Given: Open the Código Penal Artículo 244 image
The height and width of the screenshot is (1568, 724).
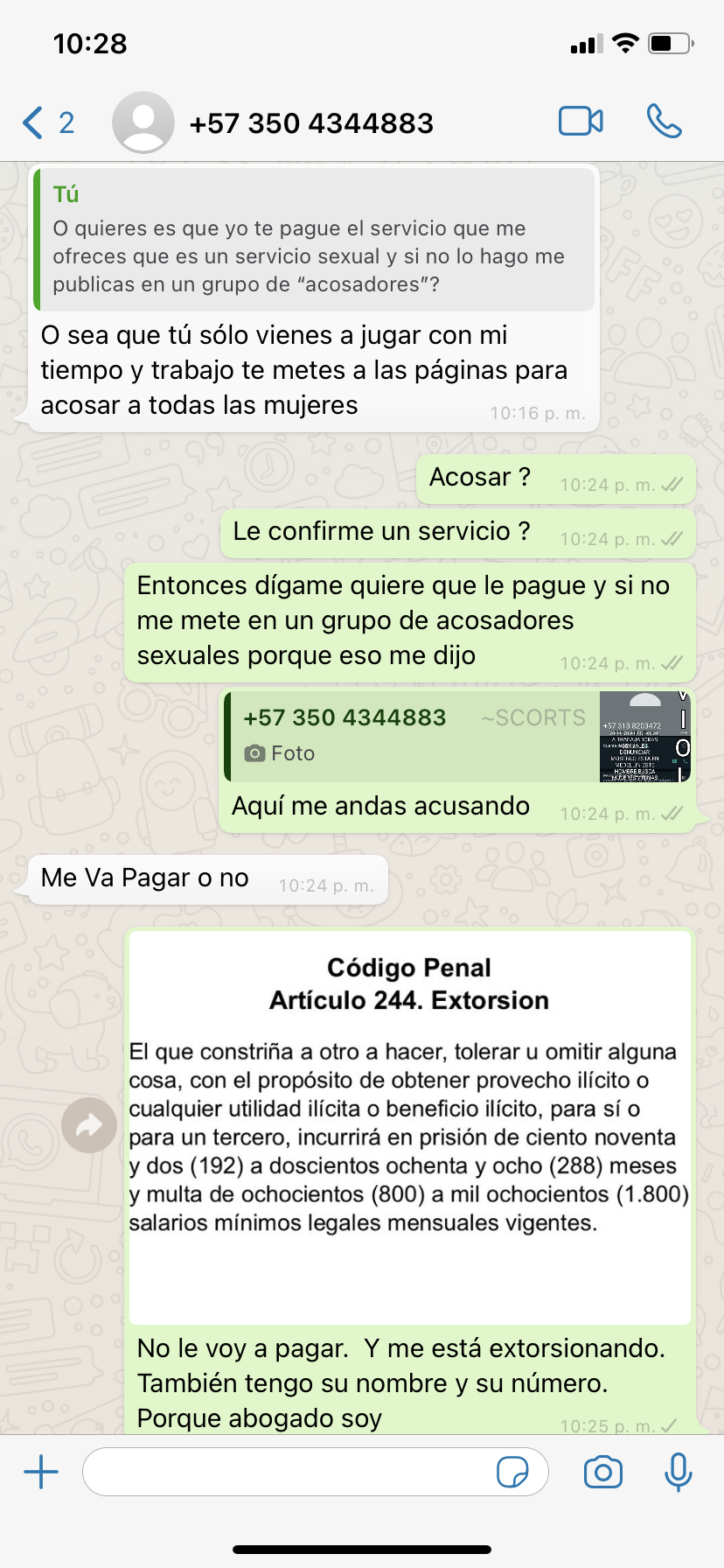Looking at the screenshot, I should pyautogui.click(x=410, y=1128).
